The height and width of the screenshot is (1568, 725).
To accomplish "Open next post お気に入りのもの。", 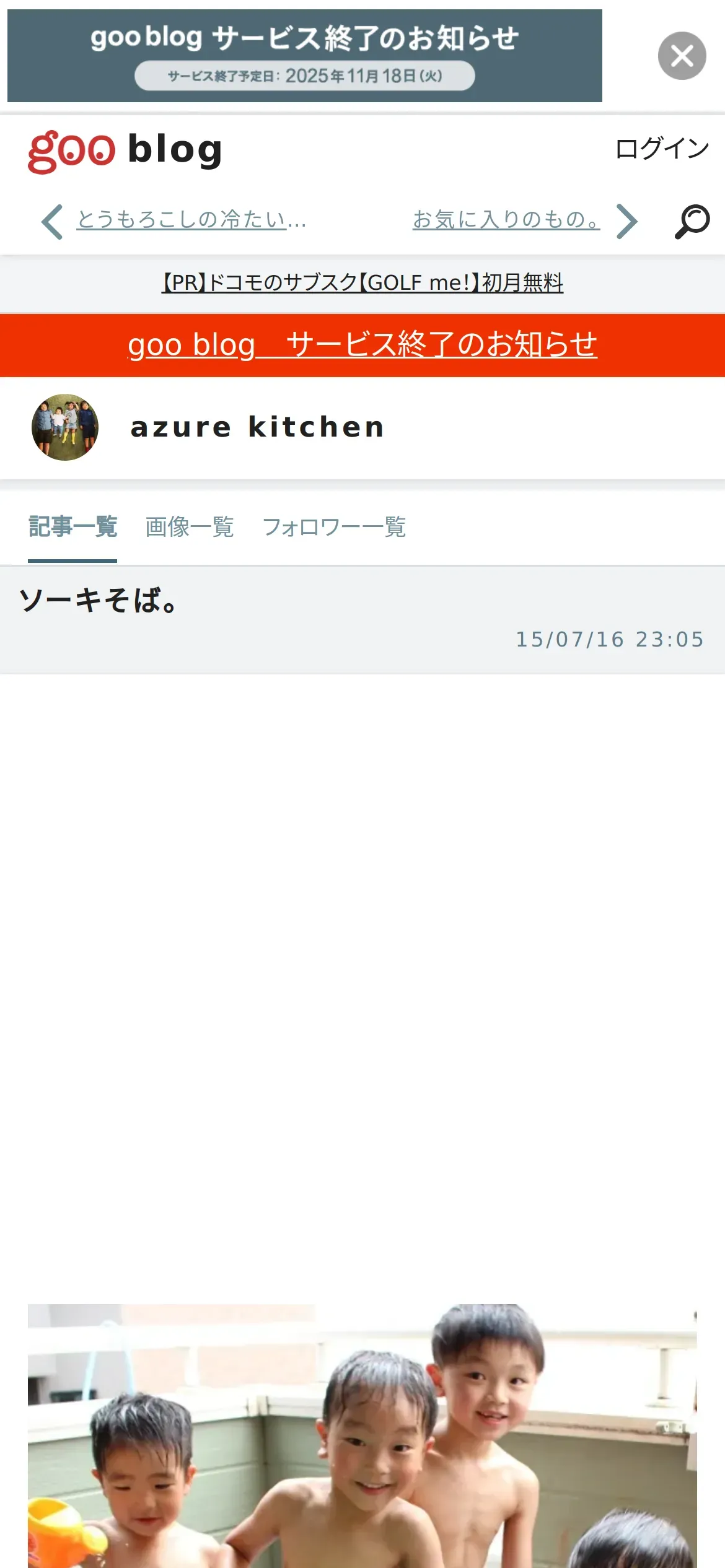I will [x=506, y=219].
